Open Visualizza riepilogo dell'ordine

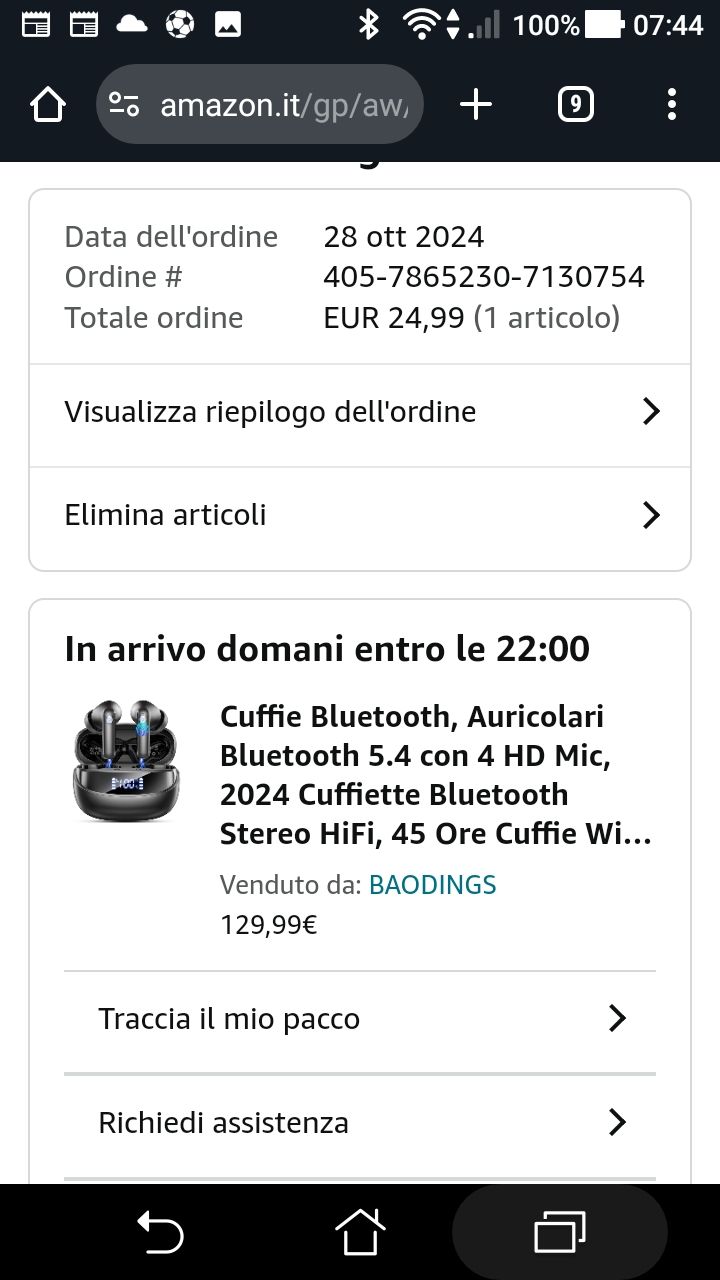[360, 412]
